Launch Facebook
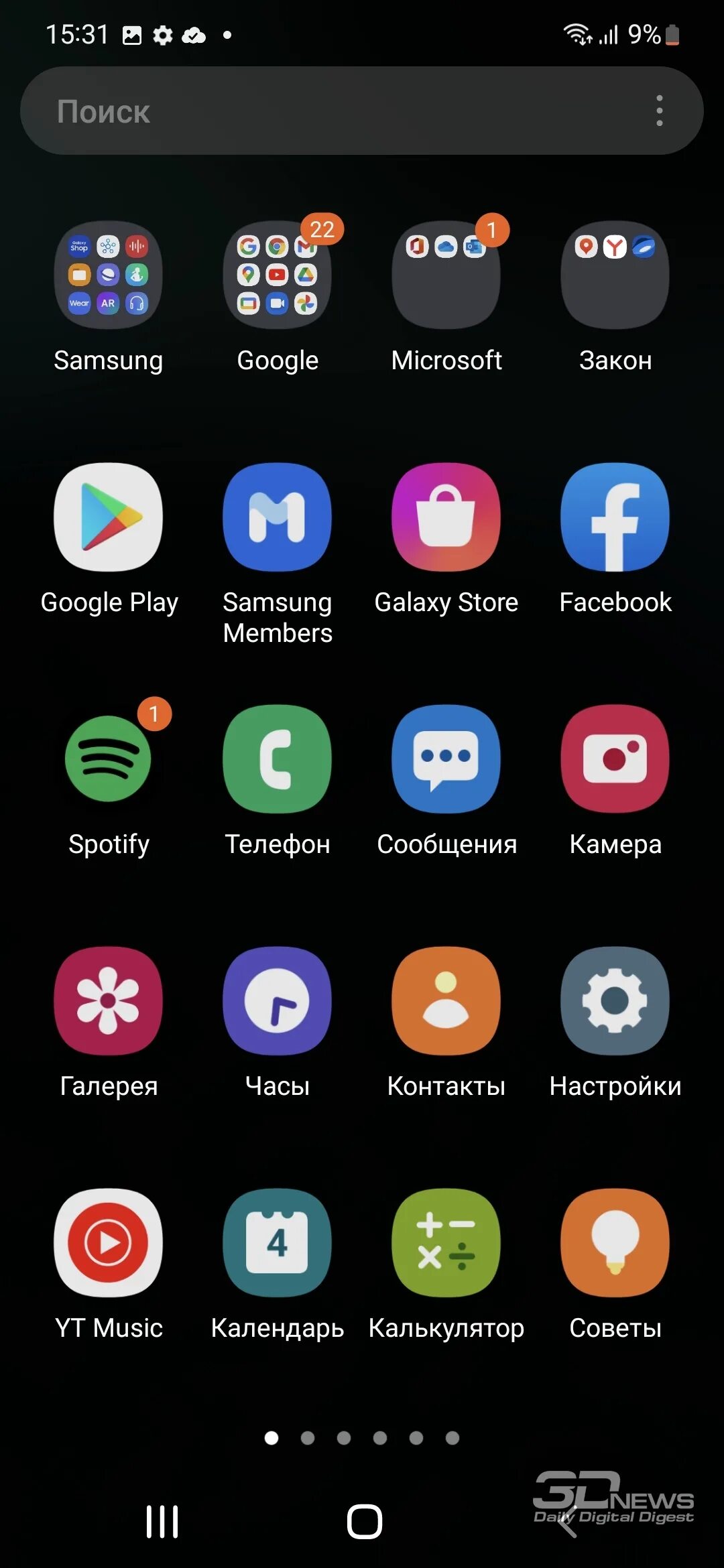724x1568 pixels. click(615, 517)
